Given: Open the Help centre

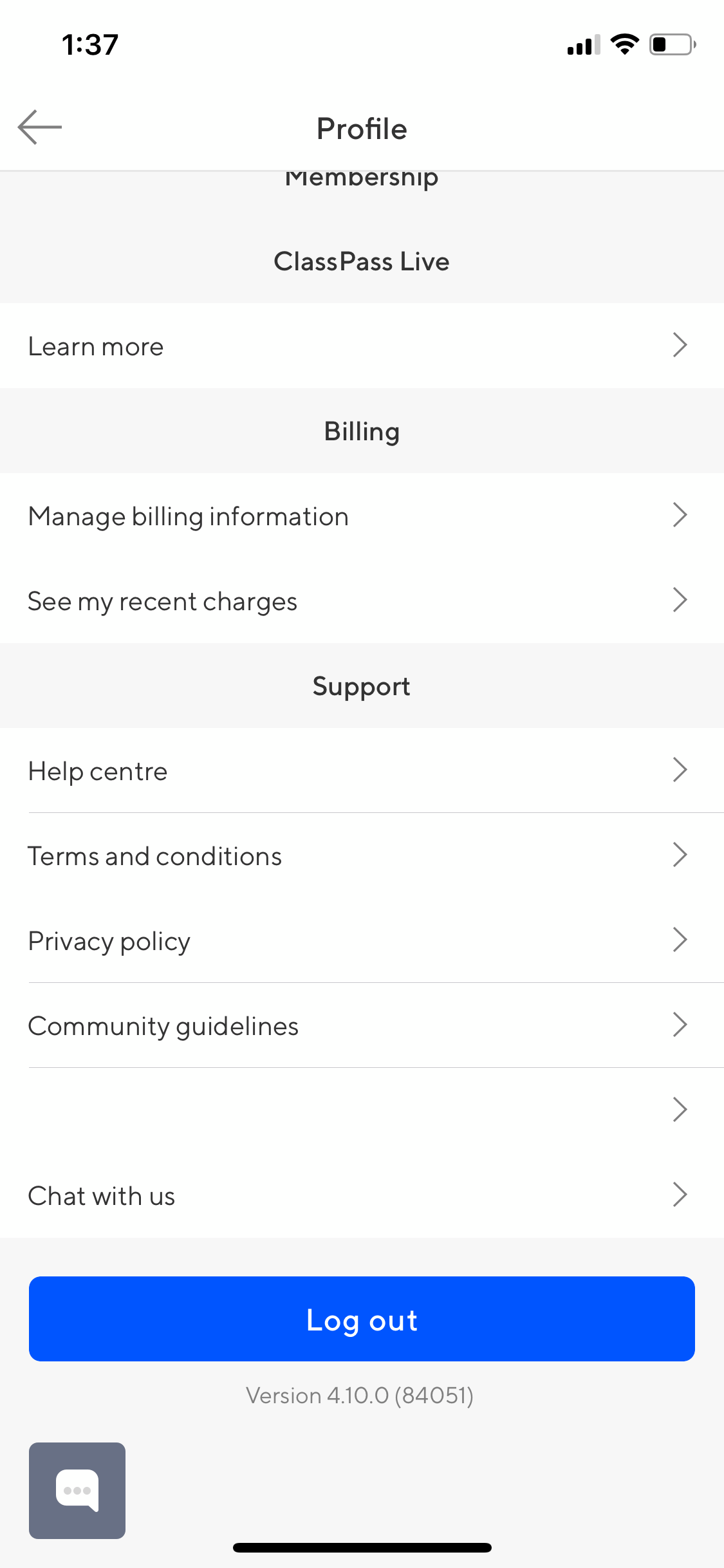Looking at the screenshot, I should (x=362, y=770).
